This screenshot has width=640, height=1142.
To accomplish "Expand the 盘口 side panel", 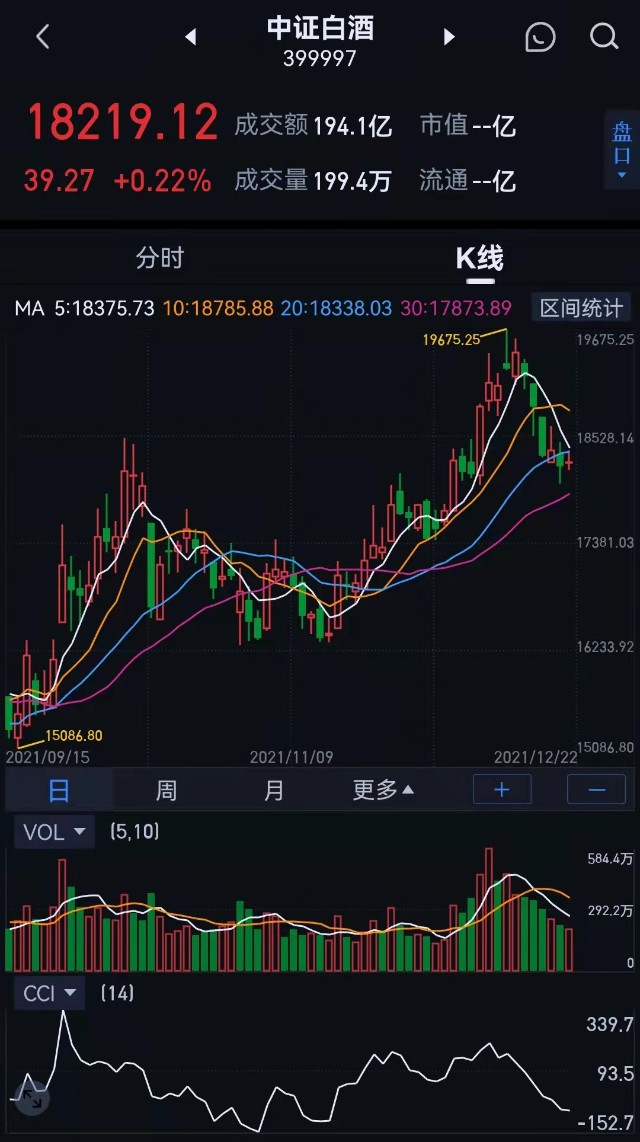I will pyautogui.click(x=622, y=150).
